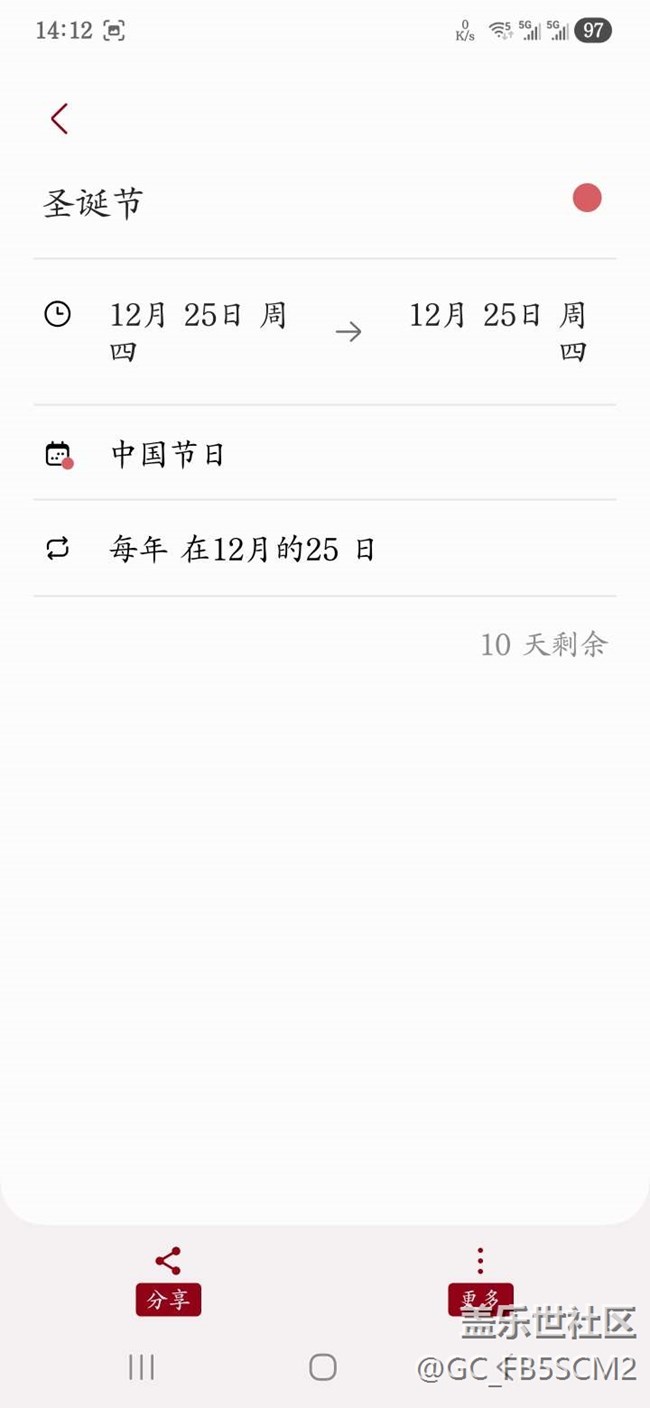Go back using the red arrow
The image size is (650, 1408).
click(x=59, y=119)
